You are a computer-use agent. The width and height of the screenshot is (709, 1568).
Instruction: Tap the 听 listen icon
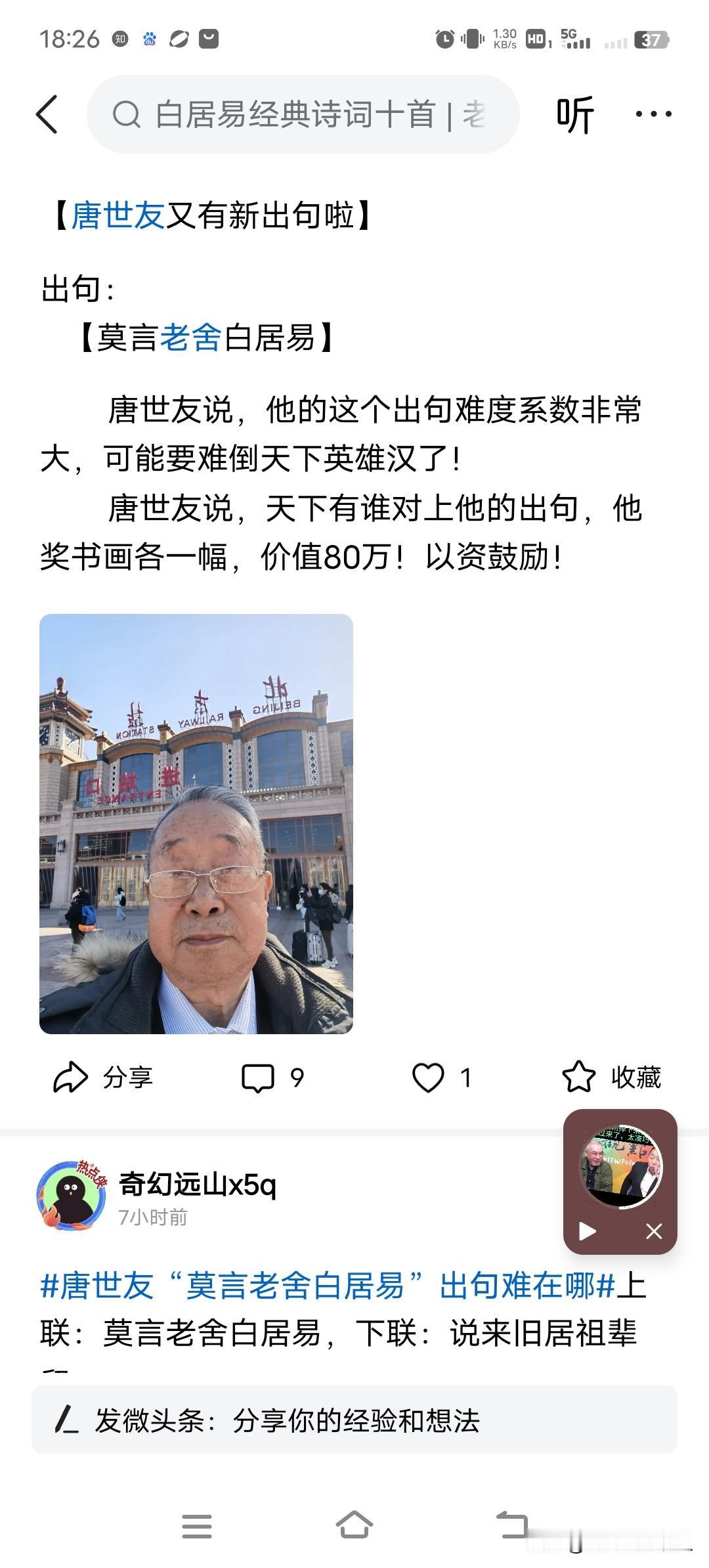pyautogui.click(x=574, y=113)
